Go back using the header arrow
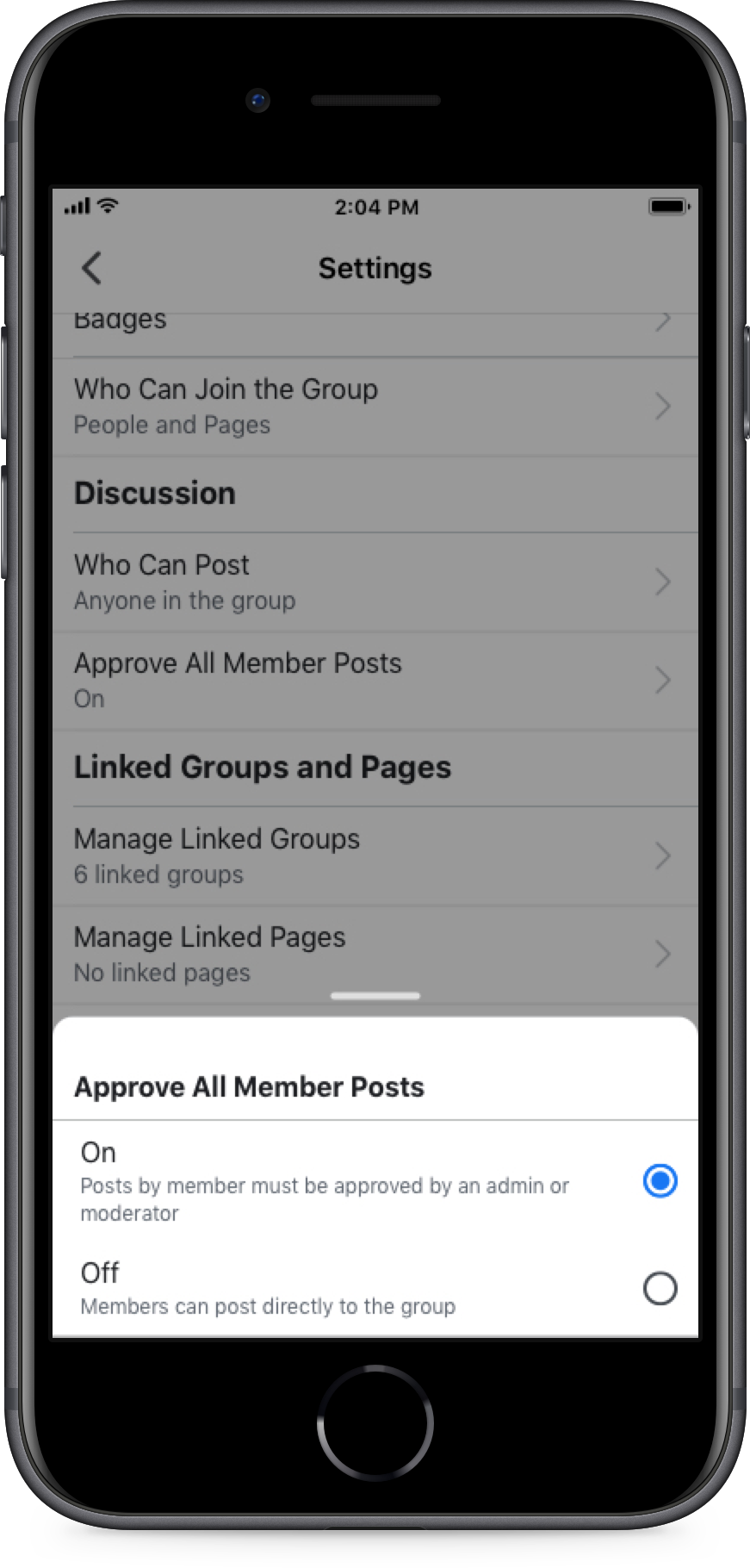The image size is (750, 1568). (x=92, y=268)
